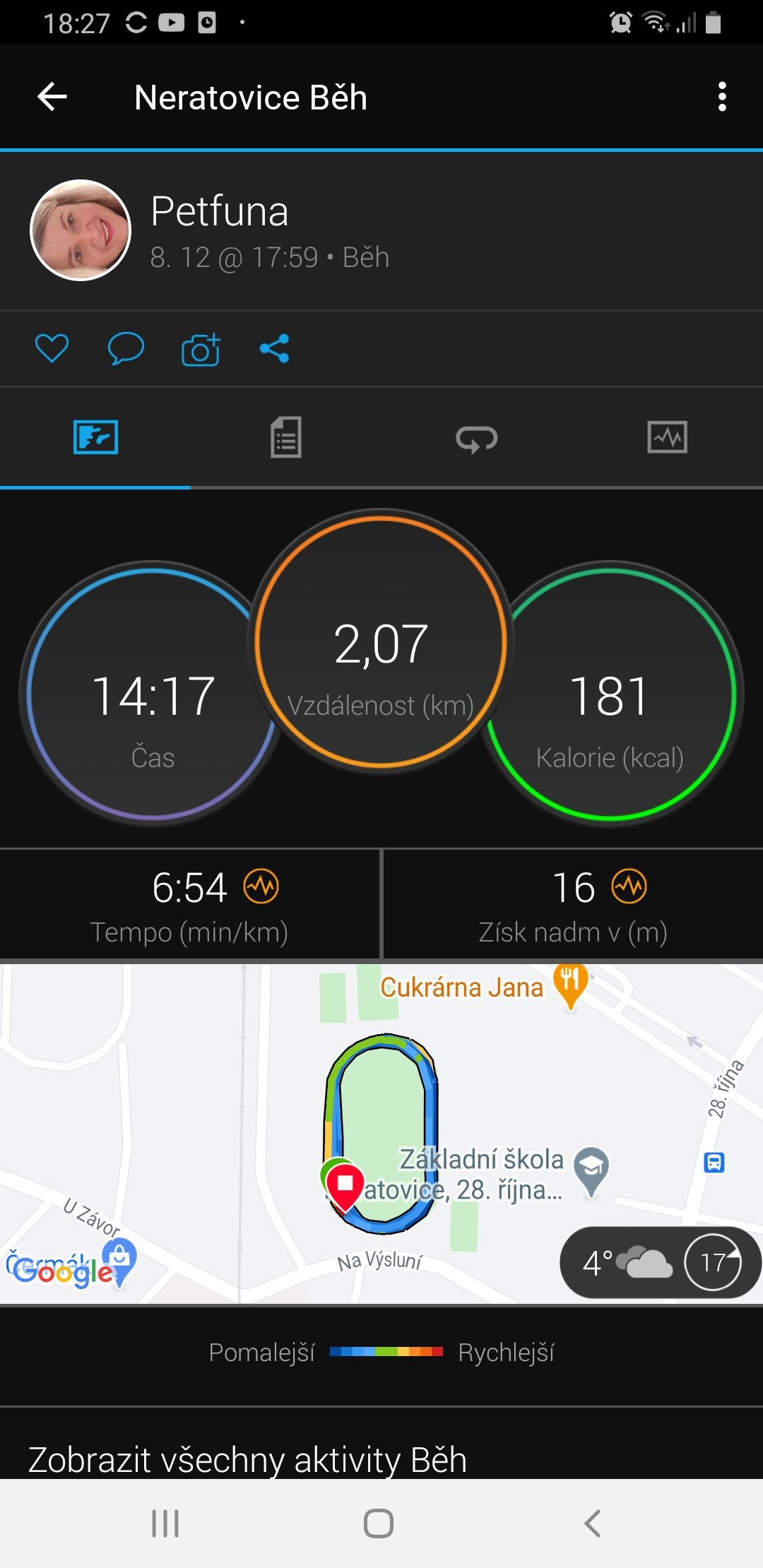The height and width of the screenshot is (1568, 763).
Task: Open the route map of the run
Action: pyautogui.click(x=381, y=1133)
